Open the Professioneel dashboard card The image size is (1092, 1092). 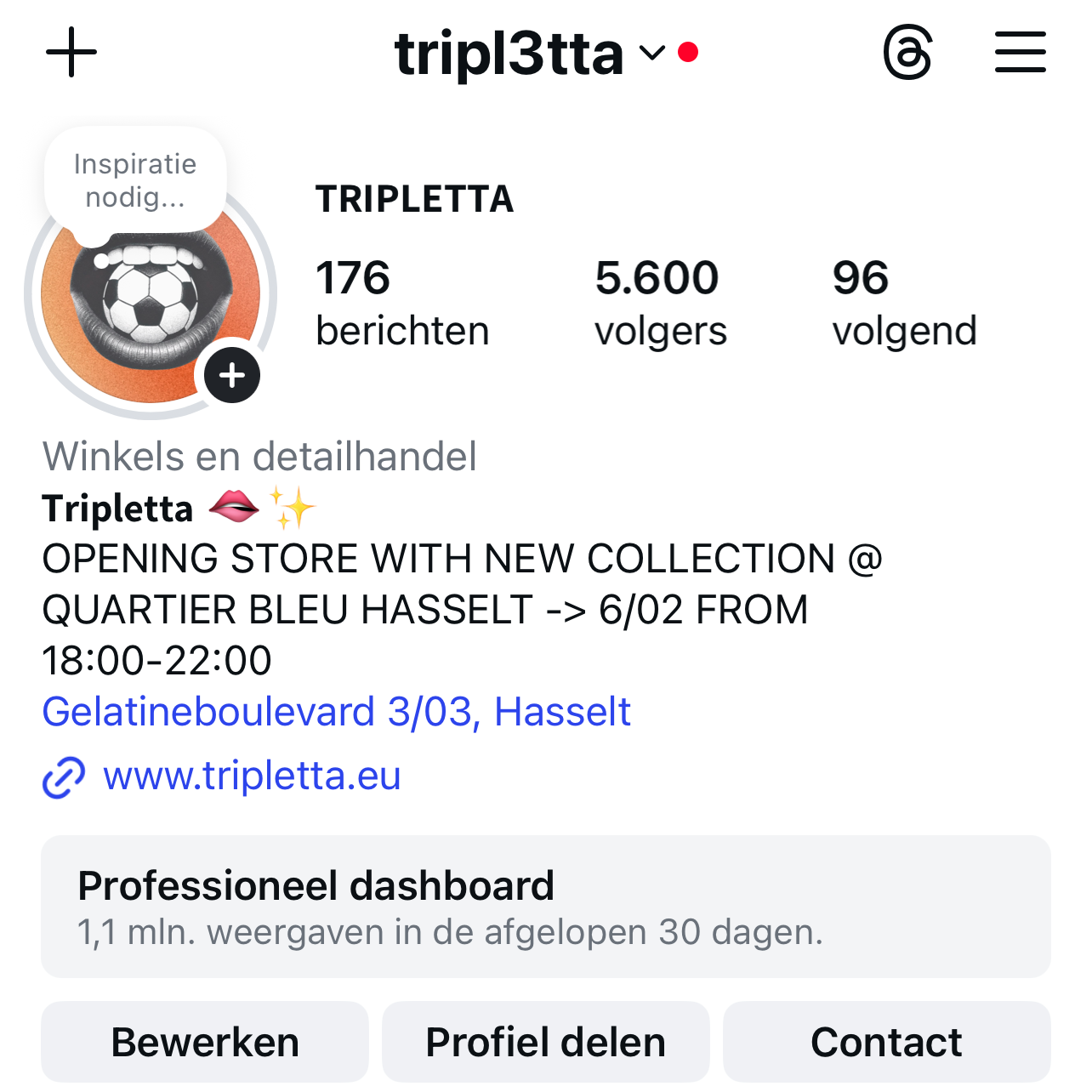pos(546,907)
